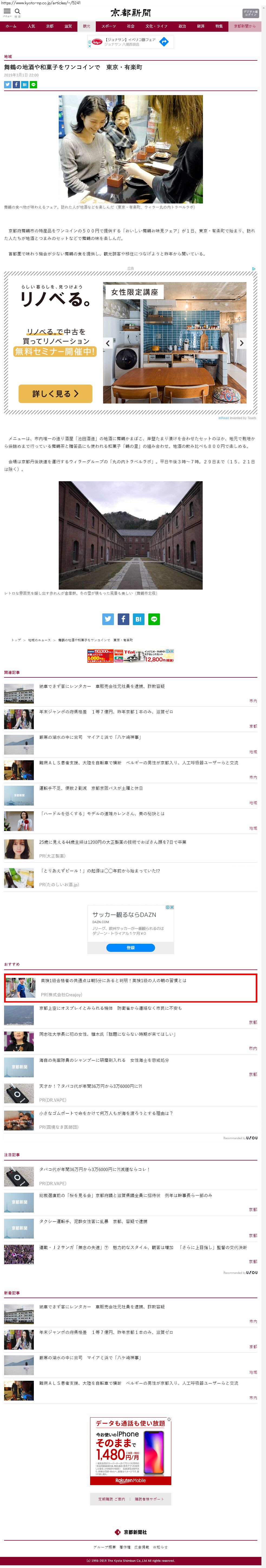The height and width of the screenshot is (1568, 266).
Task: Read 運転手不足、便数２割減 article
Action: 91,788
